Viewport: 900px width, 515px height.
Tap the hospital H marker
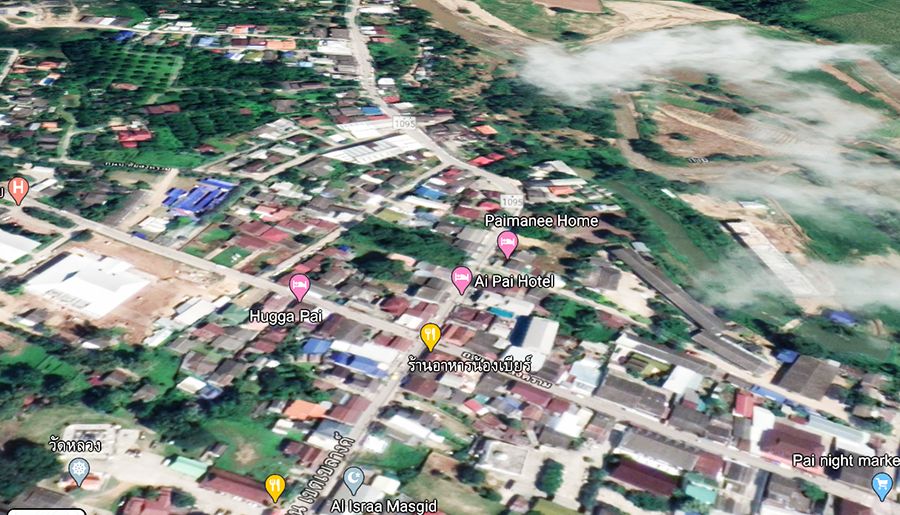tap(18, 187)
